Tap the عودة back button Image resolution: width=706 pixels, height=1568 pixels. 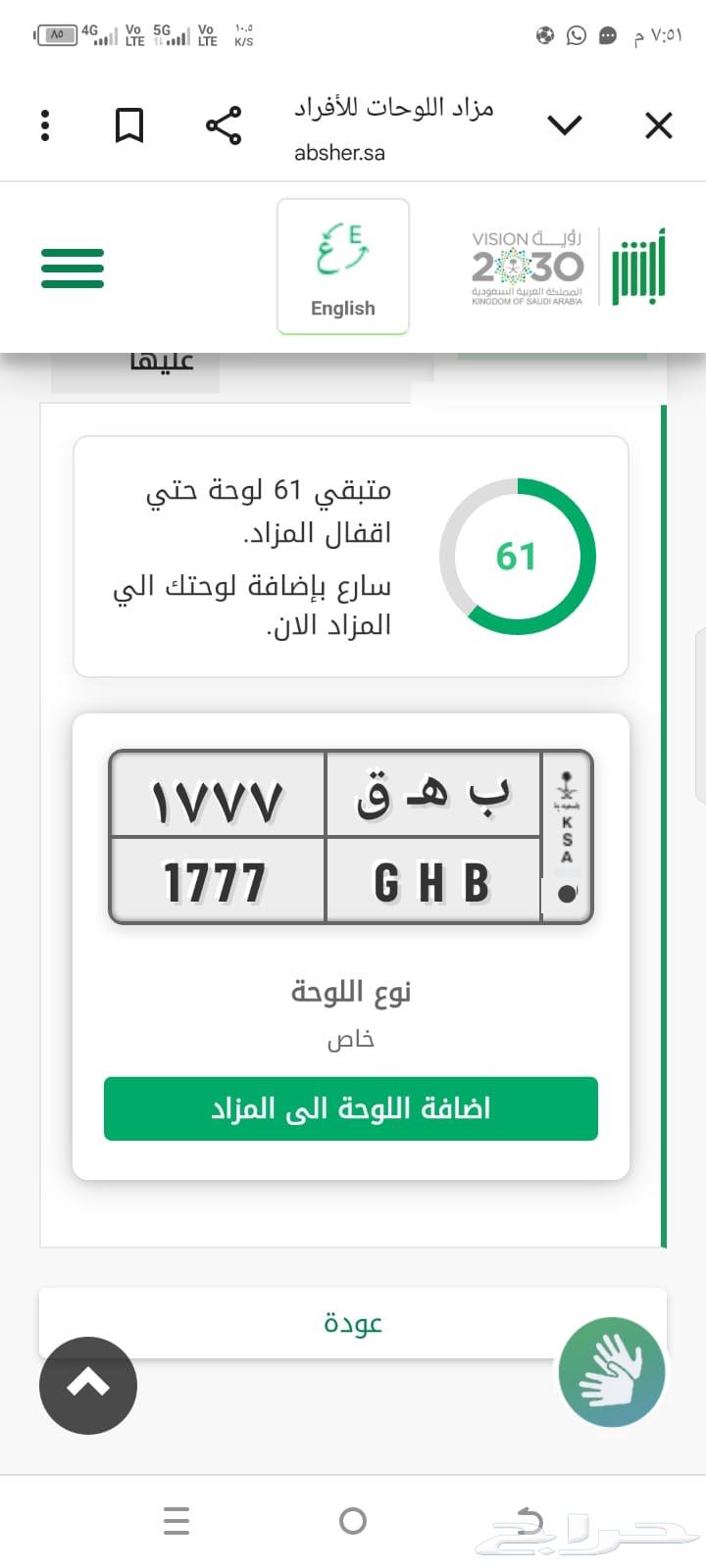coord(353,1323)
